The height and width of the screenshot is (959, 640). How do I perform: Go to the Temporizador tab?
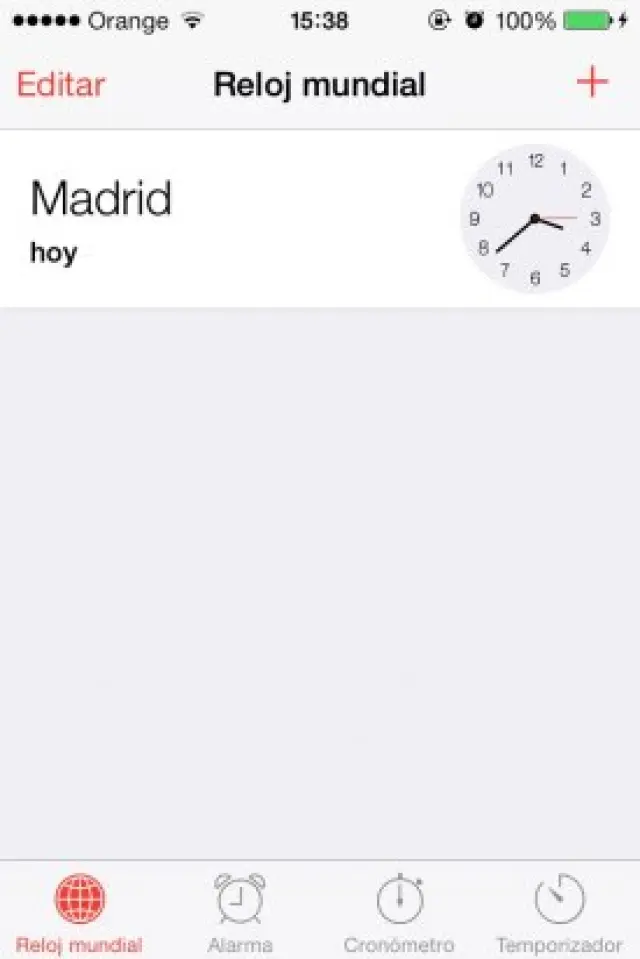559,911
